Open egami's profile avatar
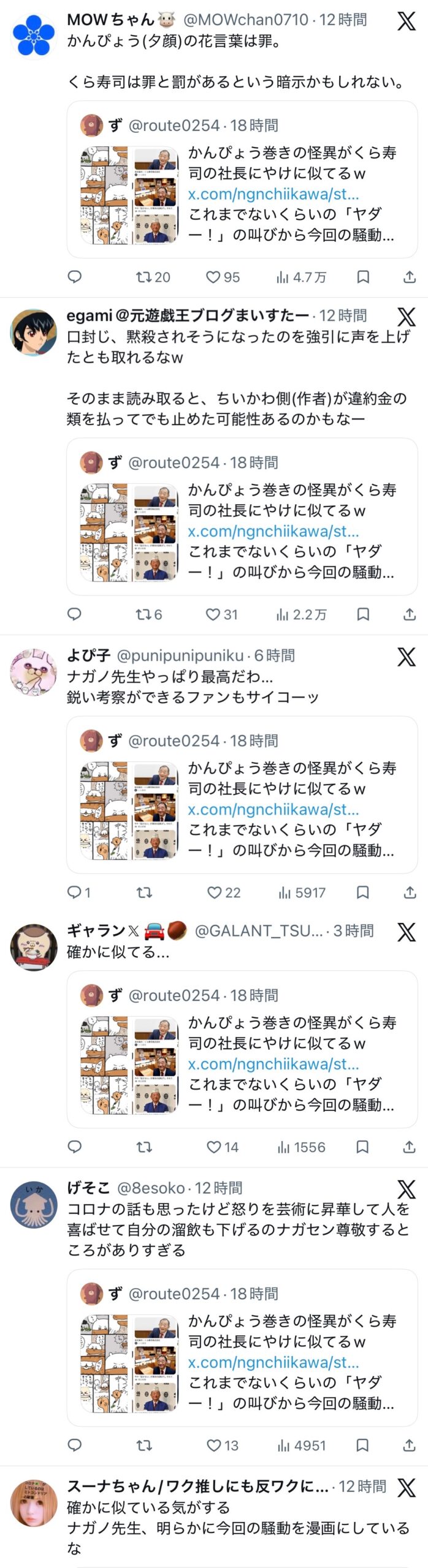This screenshot has width=428, height=1568. click(34, 333)
